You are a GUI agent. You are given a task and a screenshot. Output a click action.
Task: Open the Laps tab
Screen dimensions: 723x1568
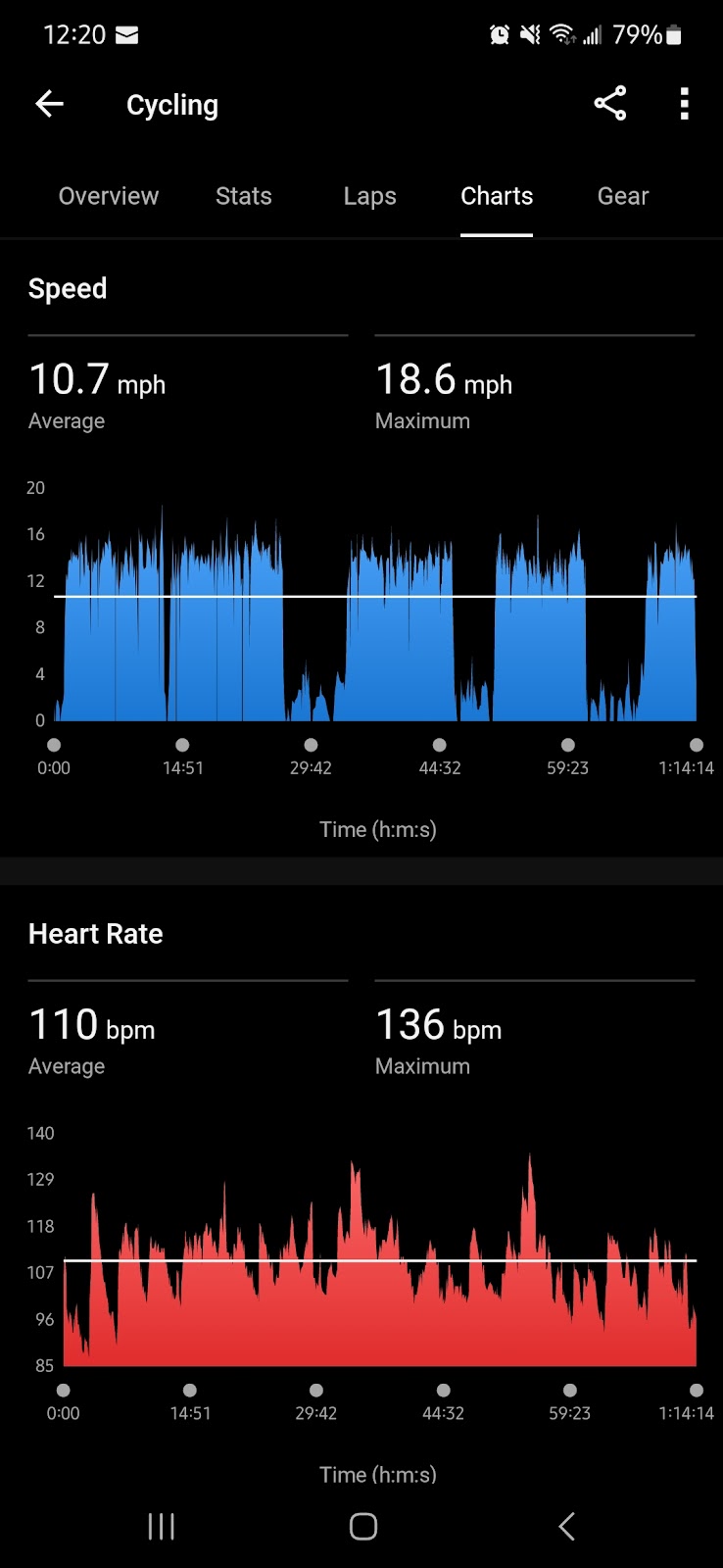(x=369, y=196)
